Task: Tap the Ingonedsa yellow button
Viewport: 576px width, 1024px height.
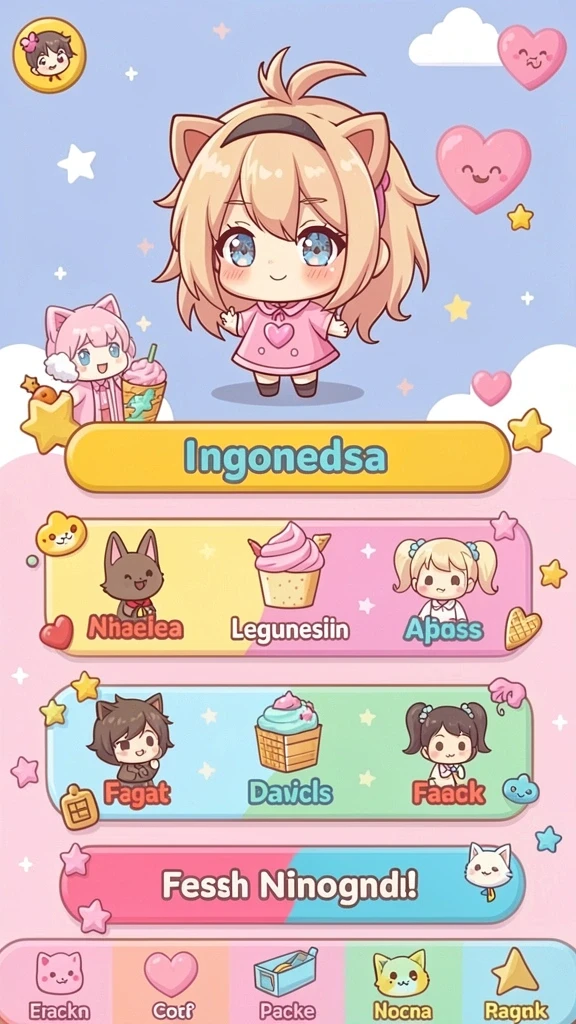Action: point(287,457)
